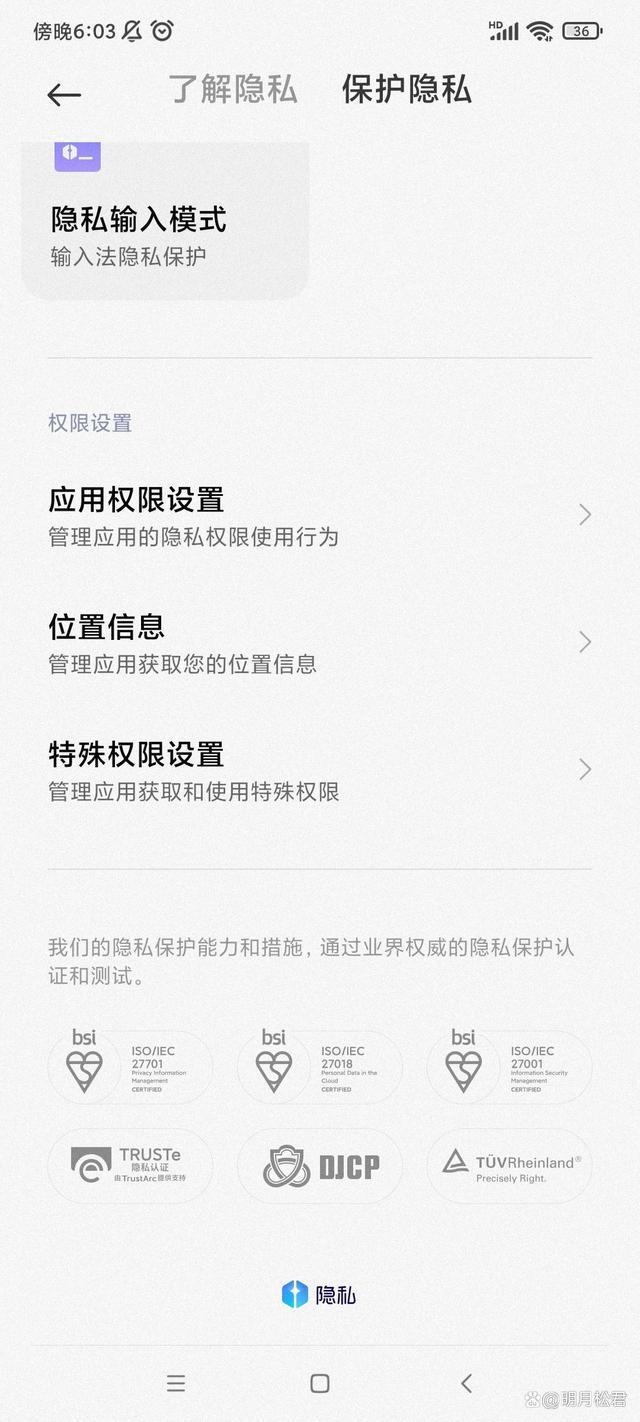Open recent apps from navigation bar

click(176, 1383)
